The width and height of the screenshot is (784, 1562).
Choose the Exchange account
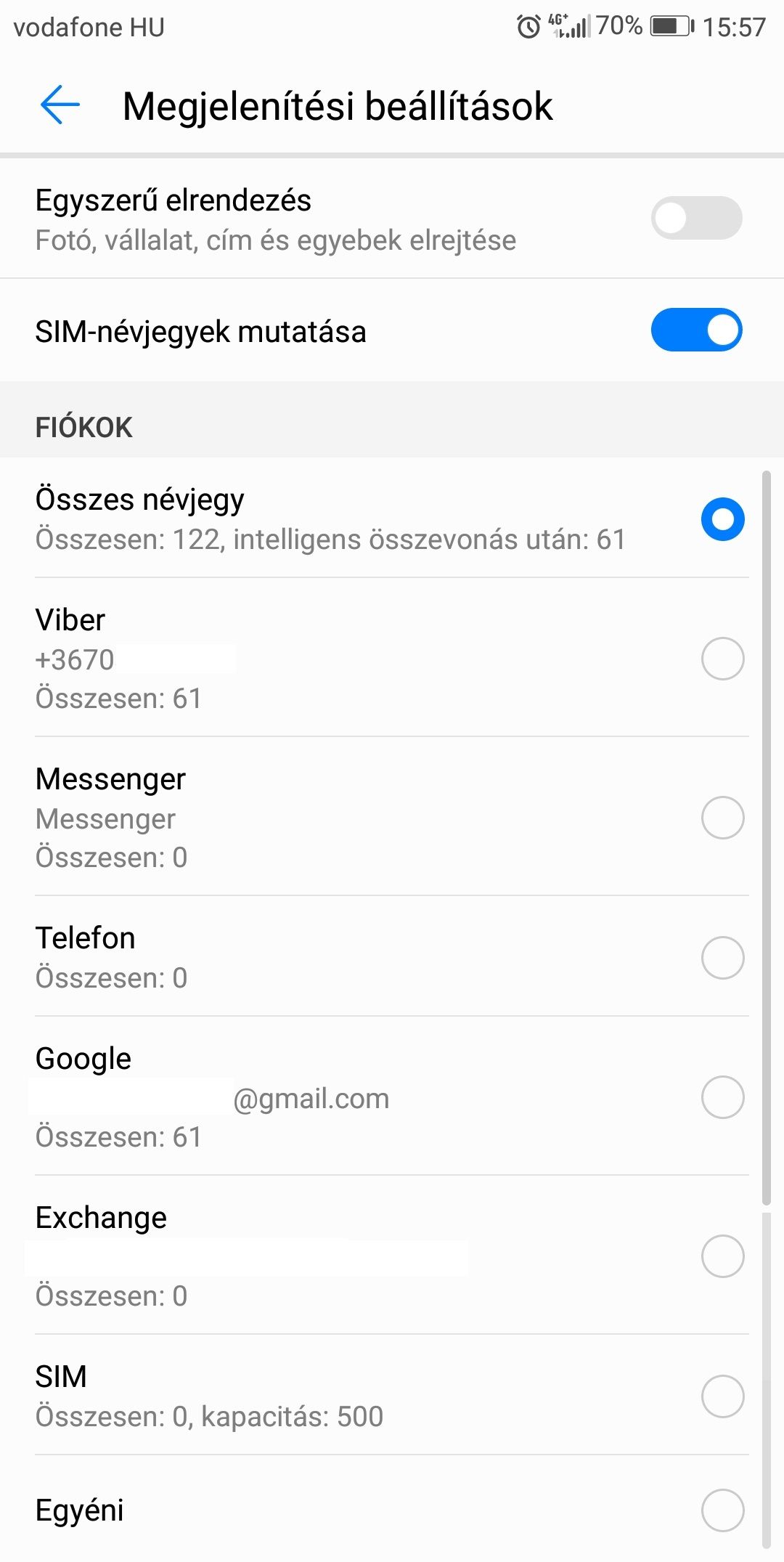click(722, 1256)
